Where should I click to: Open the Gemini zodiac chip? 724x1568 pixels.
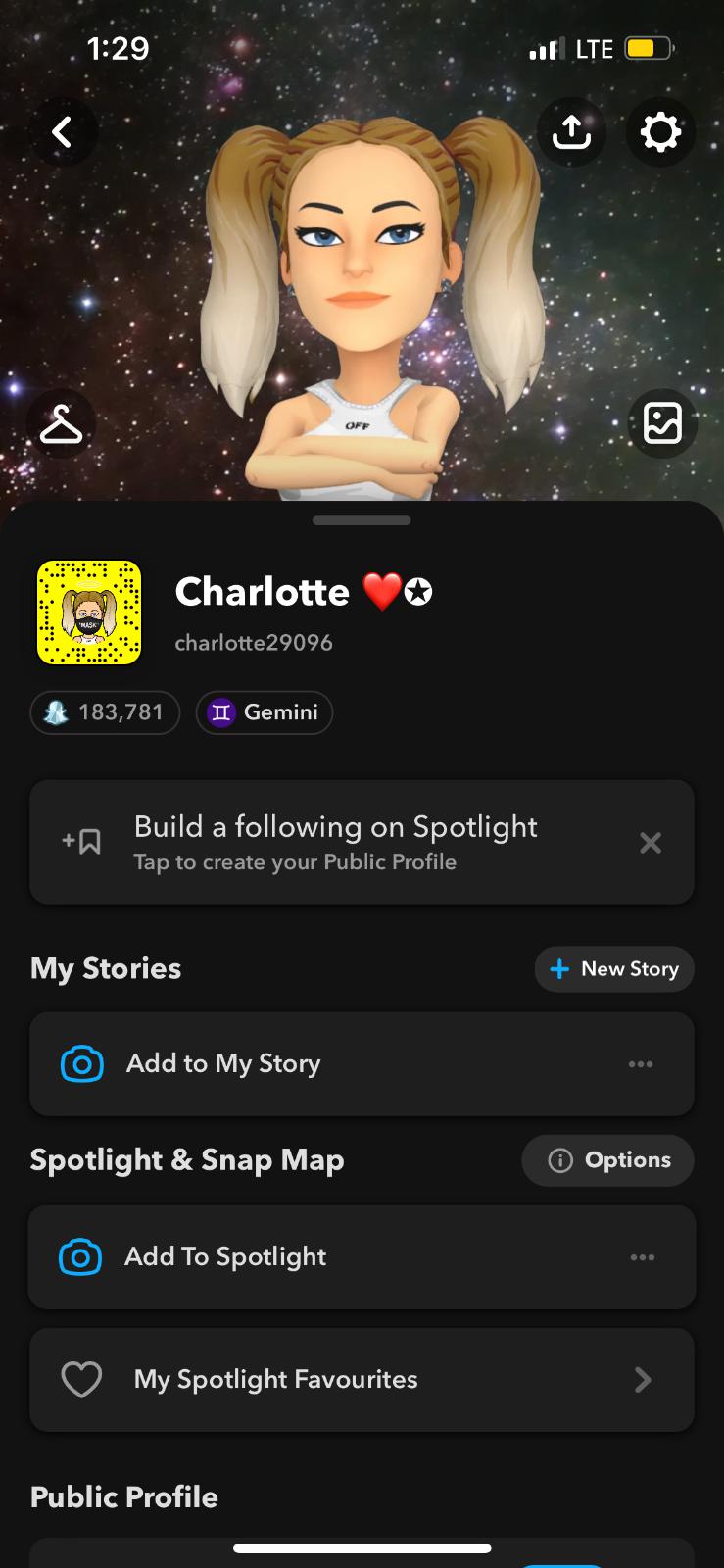265,712
